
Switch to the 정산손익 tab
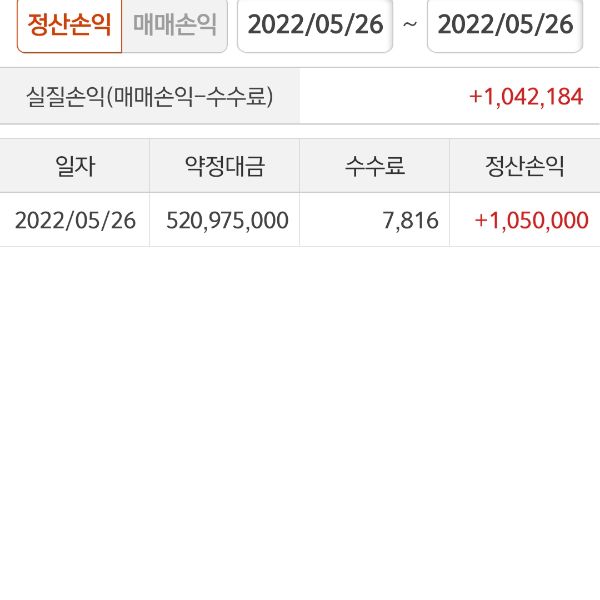[x=69, y=25]
